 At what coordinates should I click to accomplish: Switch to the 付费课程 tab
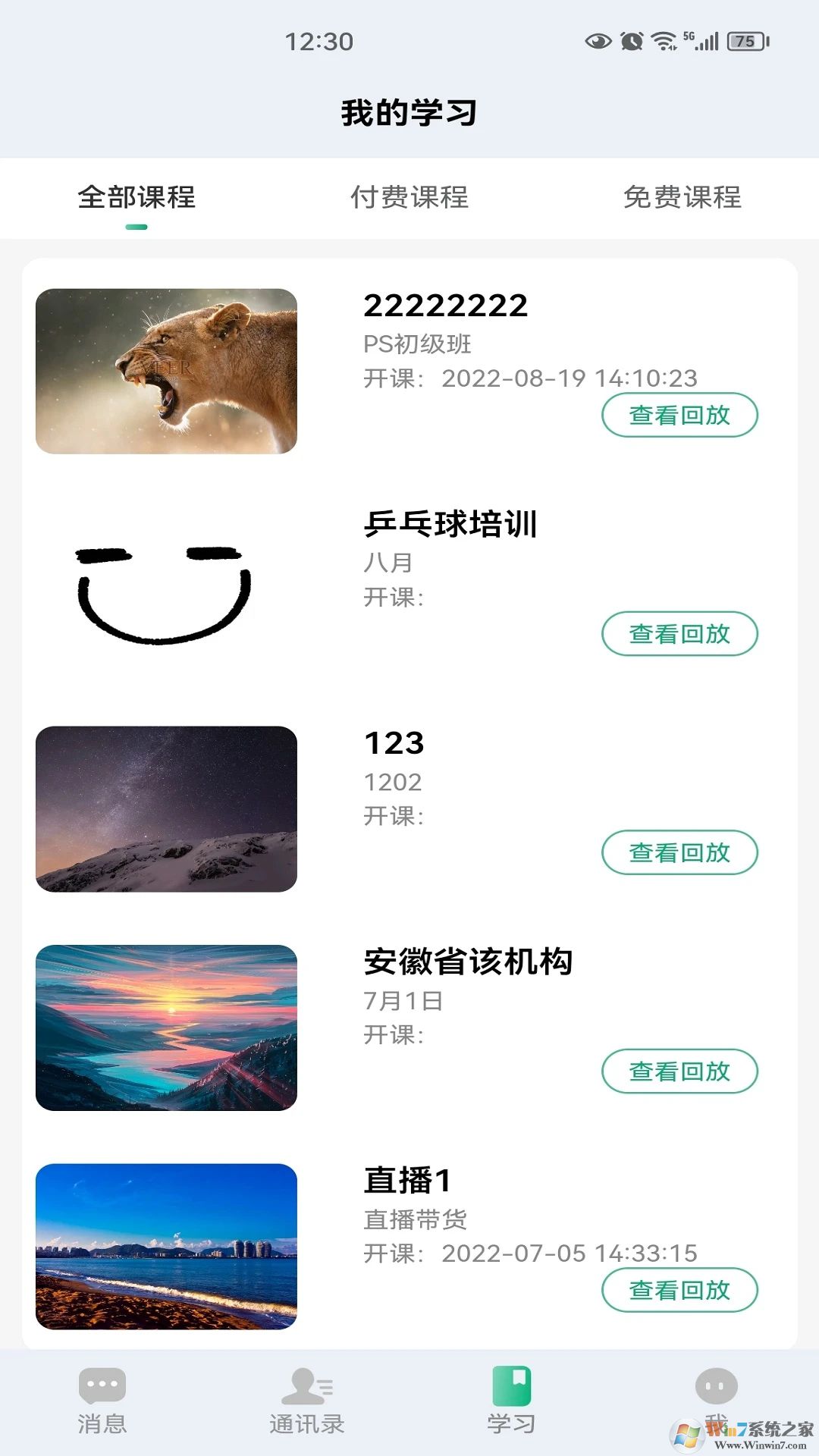click(x=409, y=199)
